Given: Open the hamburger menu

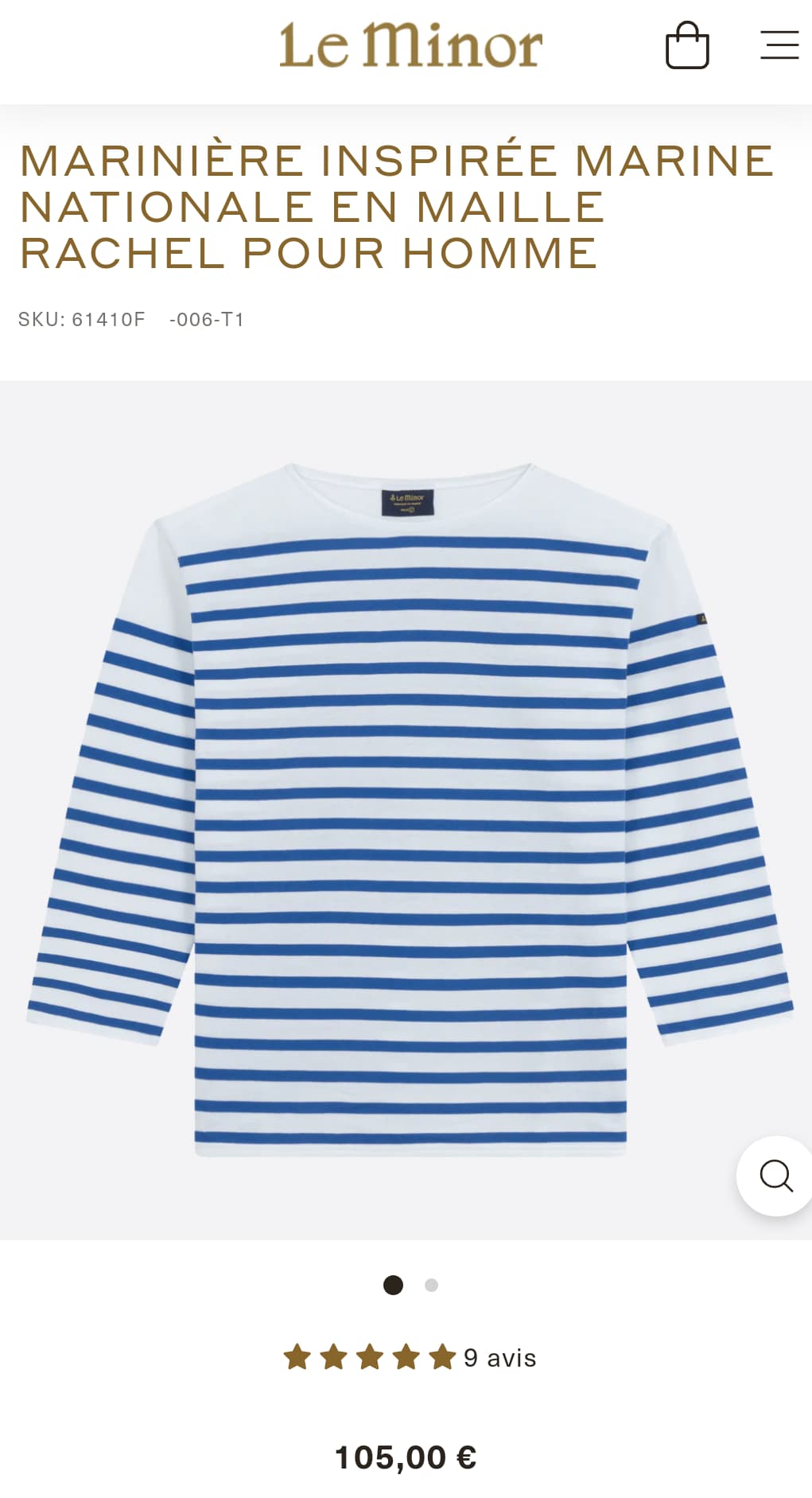Looking at the screenshot, I should [x=779, y=45].
